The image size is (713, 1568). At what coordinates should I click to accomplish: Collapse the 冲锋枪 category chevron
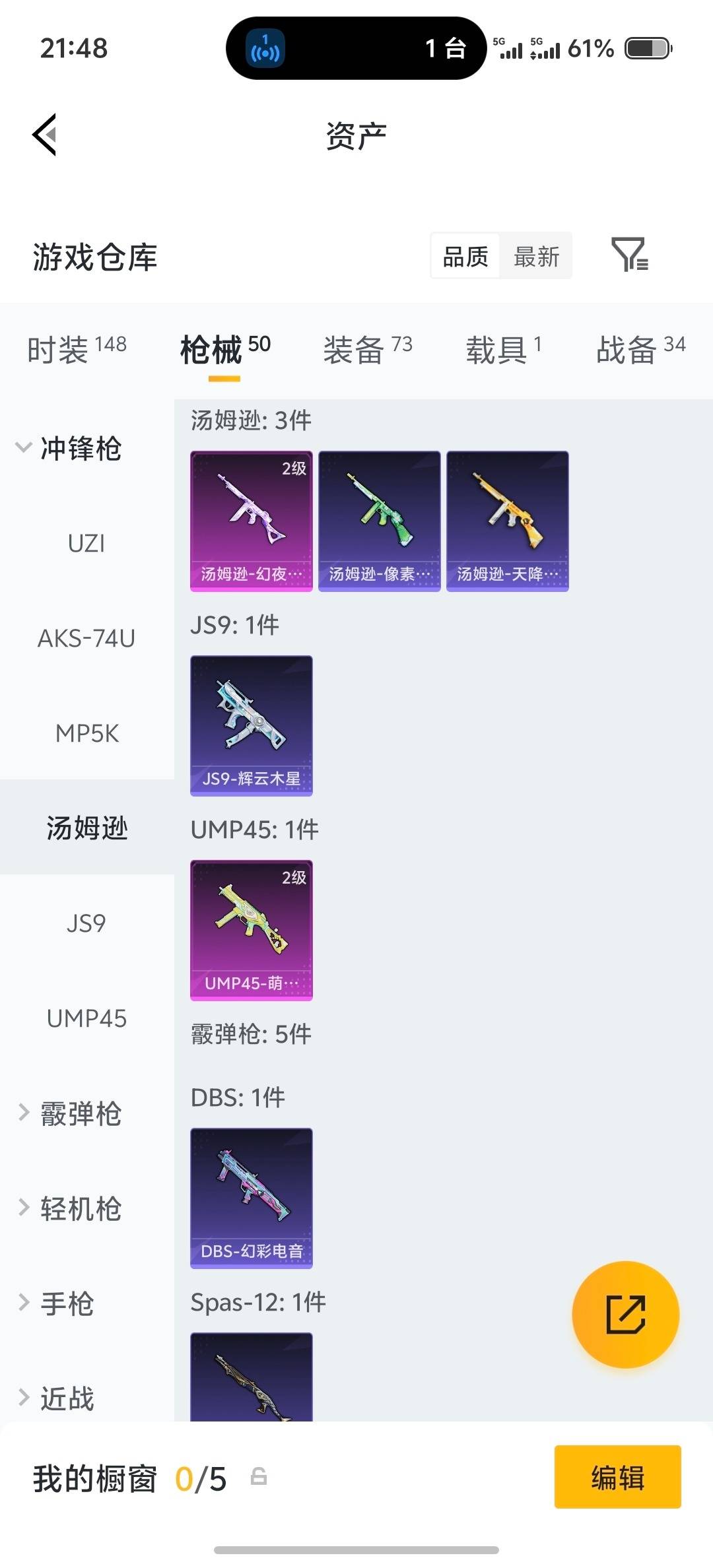point(24,447)
